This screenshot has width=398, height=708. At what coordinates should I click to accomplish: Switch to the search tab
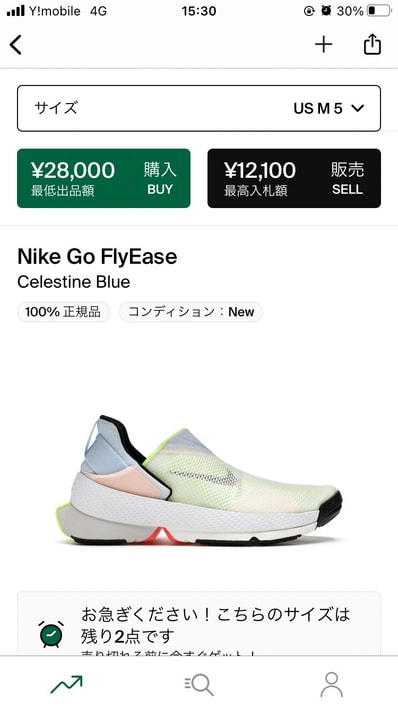point(199,684)
